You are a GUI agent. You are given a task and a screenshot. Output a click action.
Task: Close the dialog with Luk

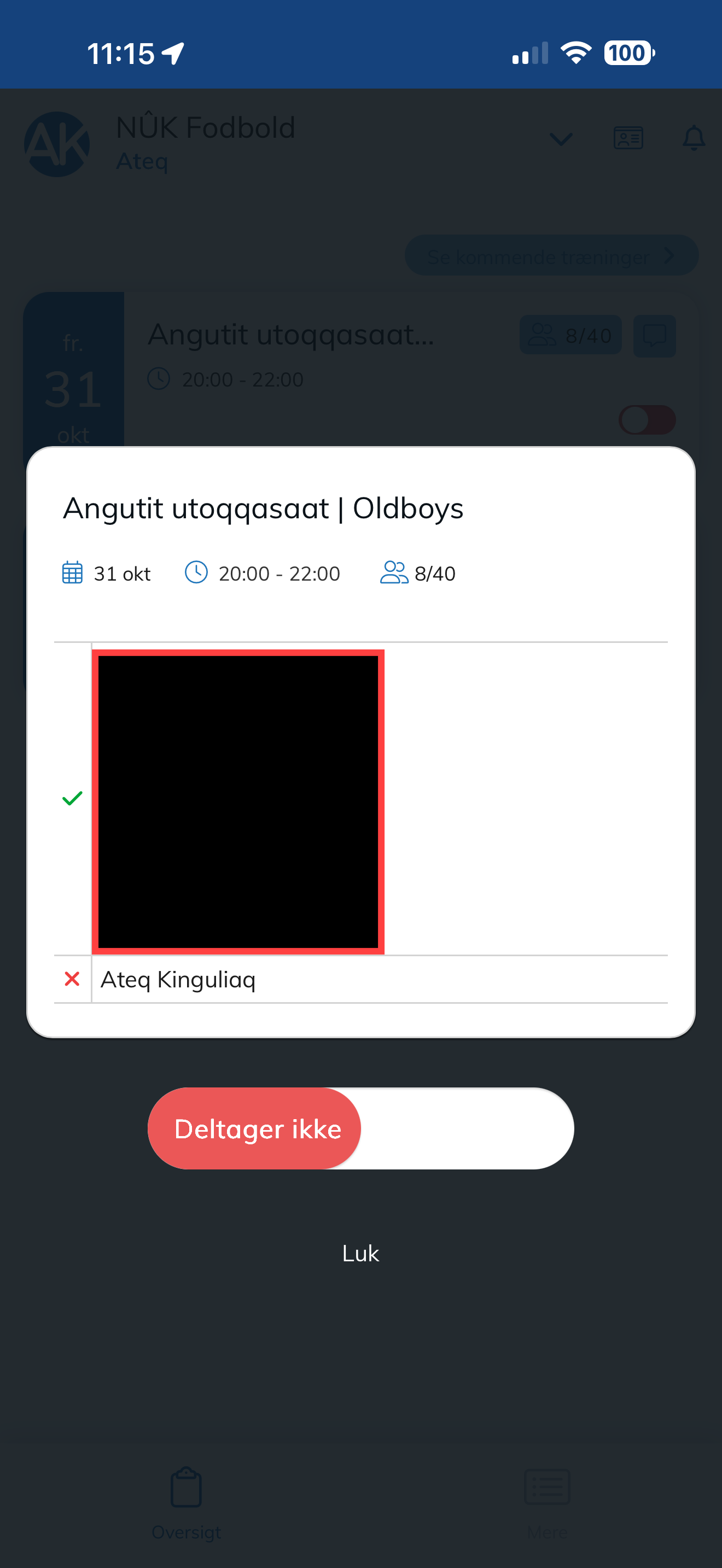click(x=360, y=1253)
